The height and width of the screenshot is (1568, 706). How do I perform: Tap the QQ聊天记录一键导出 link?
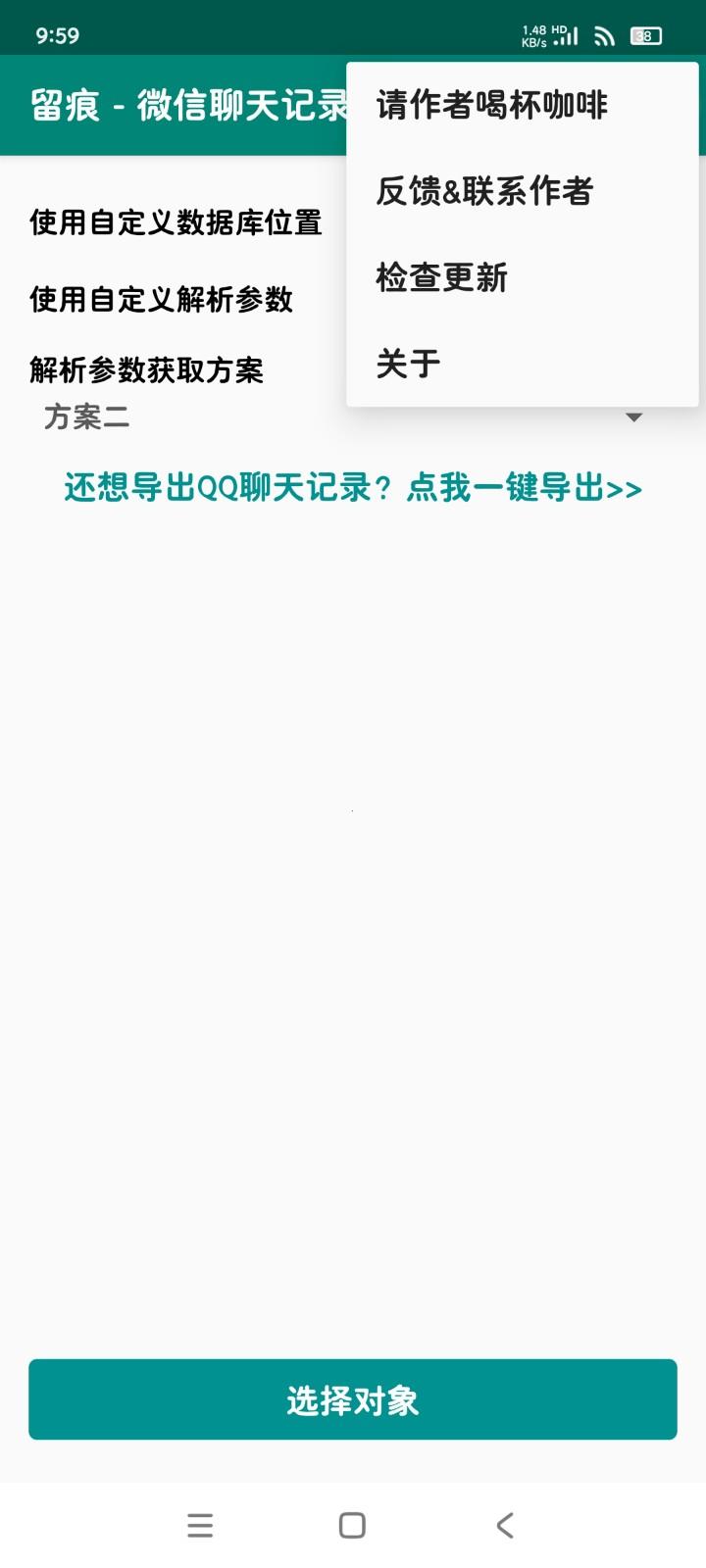click(x=353, y=487)
